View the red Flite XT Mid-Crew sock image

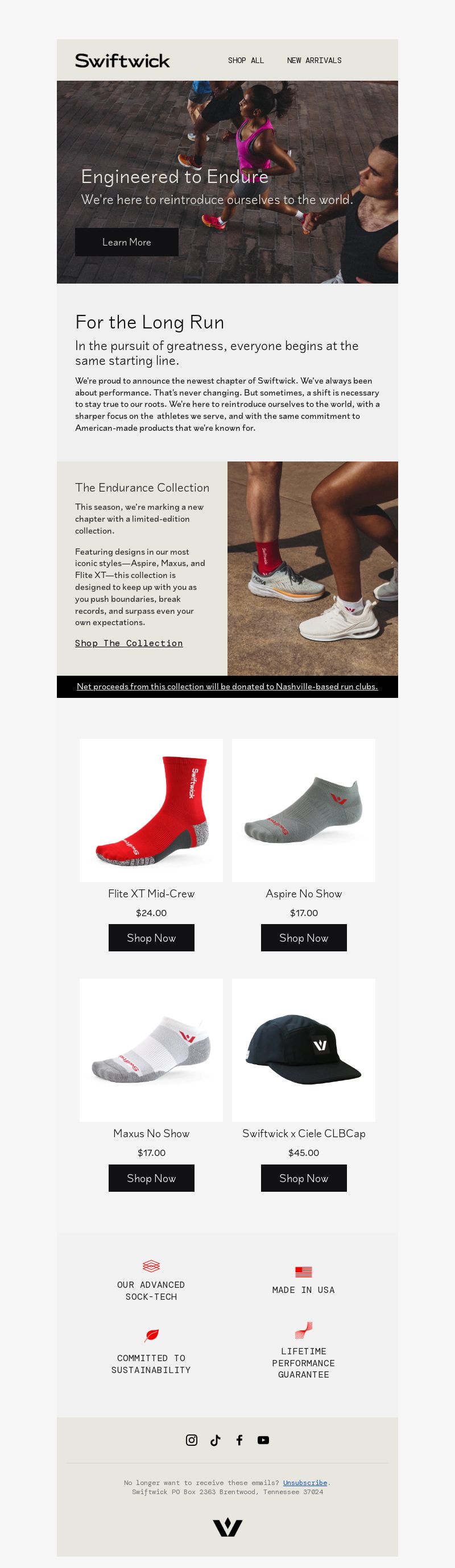[x=151, y=810]
